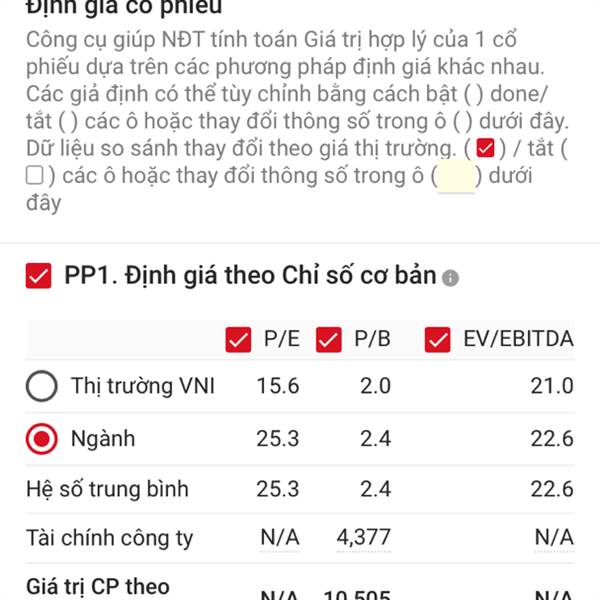Uncheck the P/B checkbox
Viewport: 600px width, 600px height.
328,339
